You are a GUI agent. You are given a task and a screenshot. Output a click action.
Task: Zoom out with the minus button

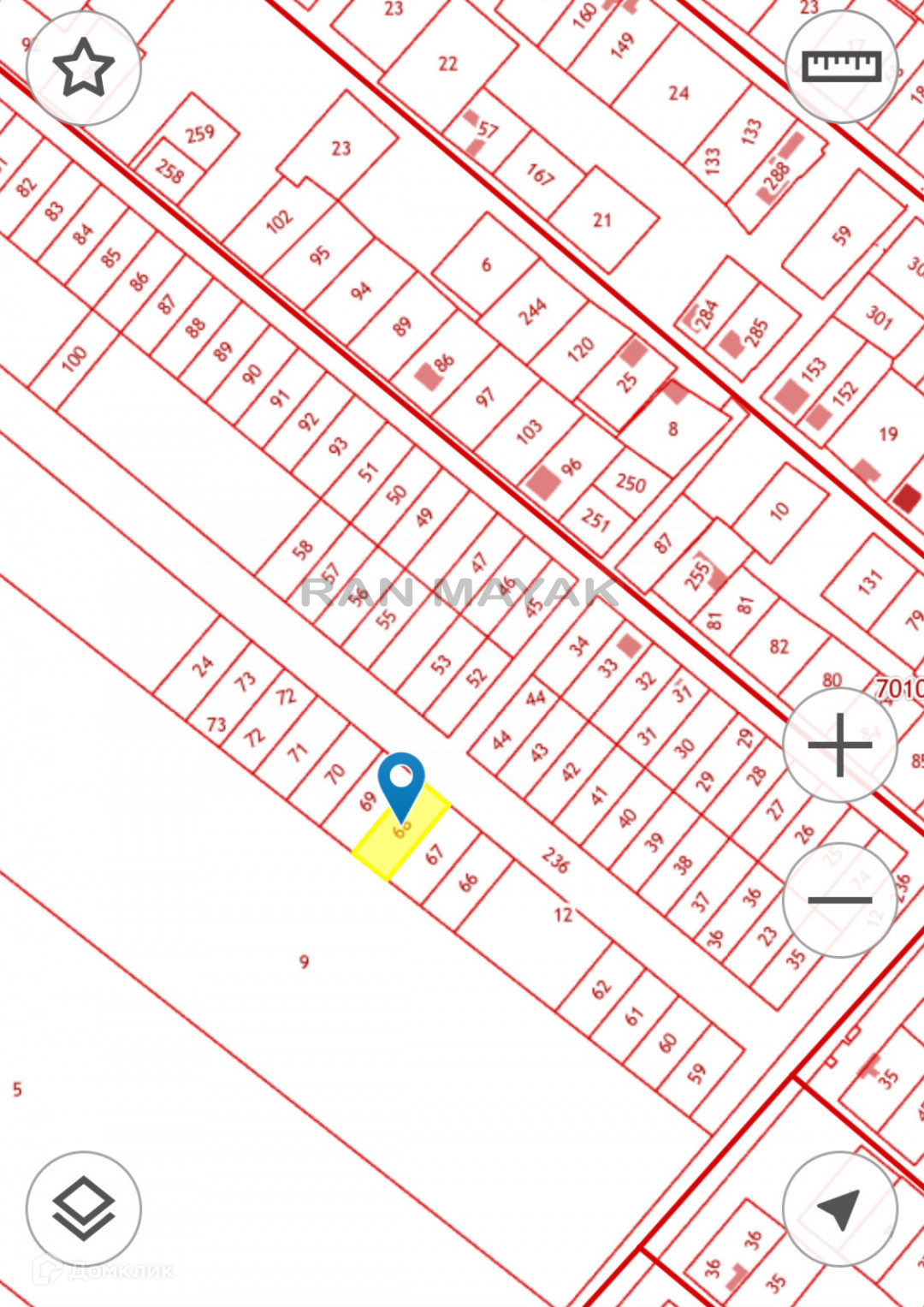click(839, 900)
